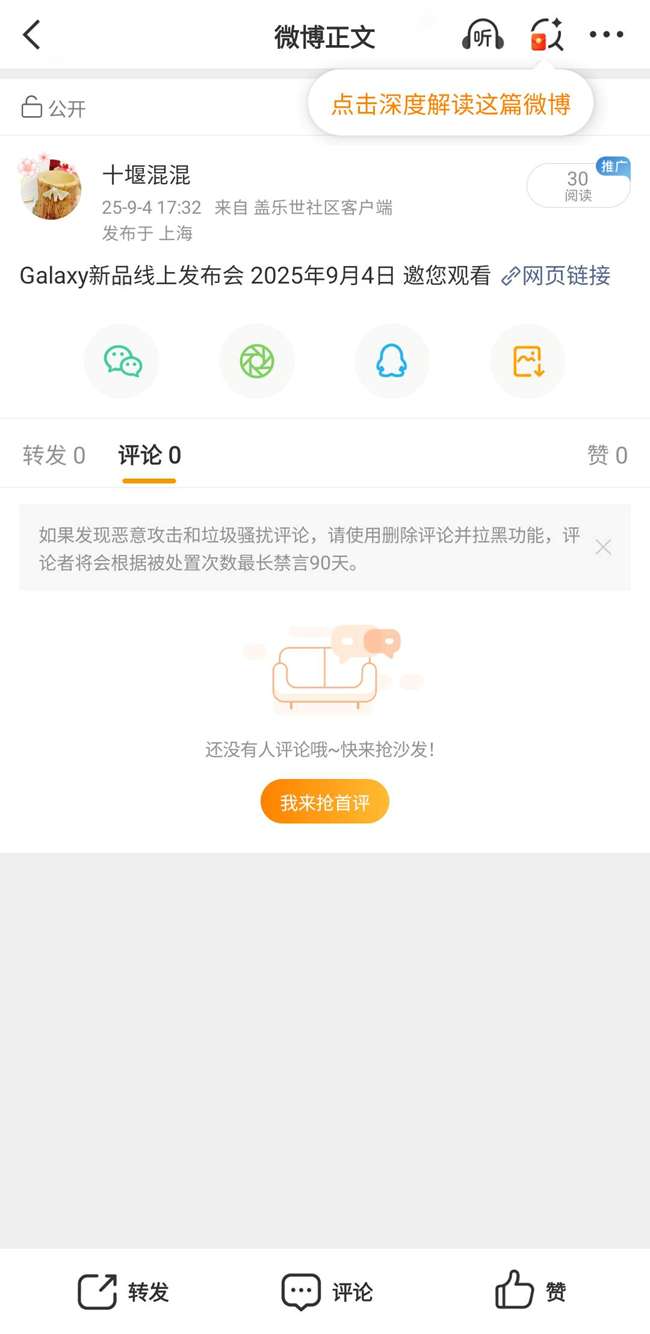Tap the 点击深度解读这篇微博 tooltip

pyautogui.click(x=450, y=104)
